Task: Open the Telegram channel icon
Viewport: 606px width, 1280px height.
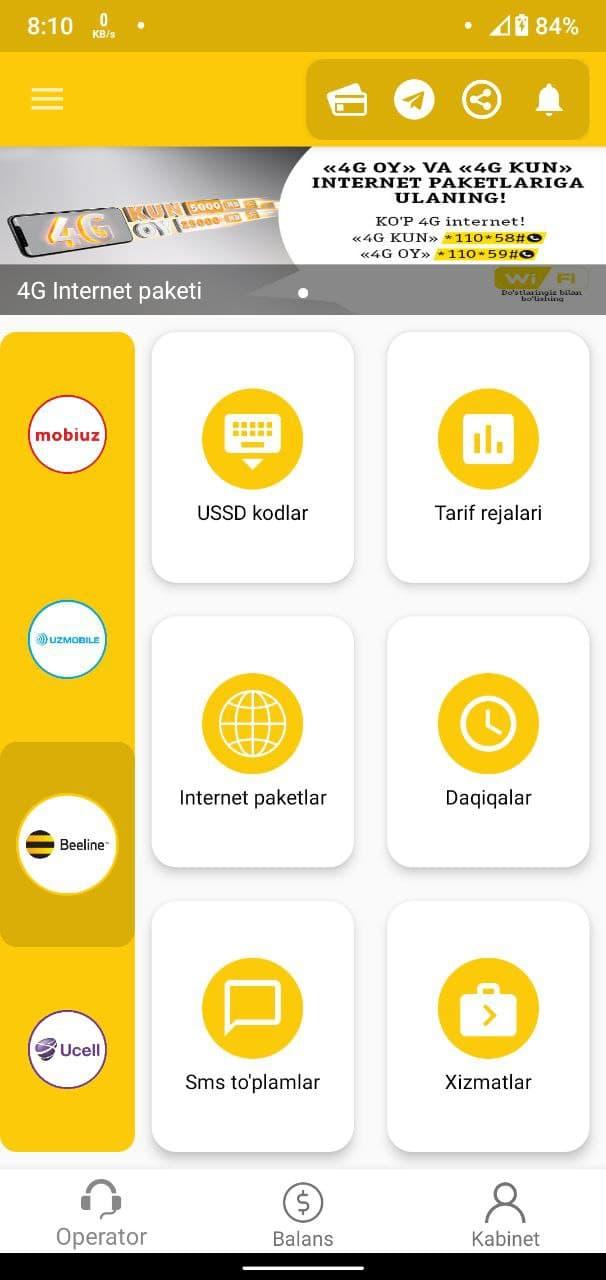Action: (414, 100)
